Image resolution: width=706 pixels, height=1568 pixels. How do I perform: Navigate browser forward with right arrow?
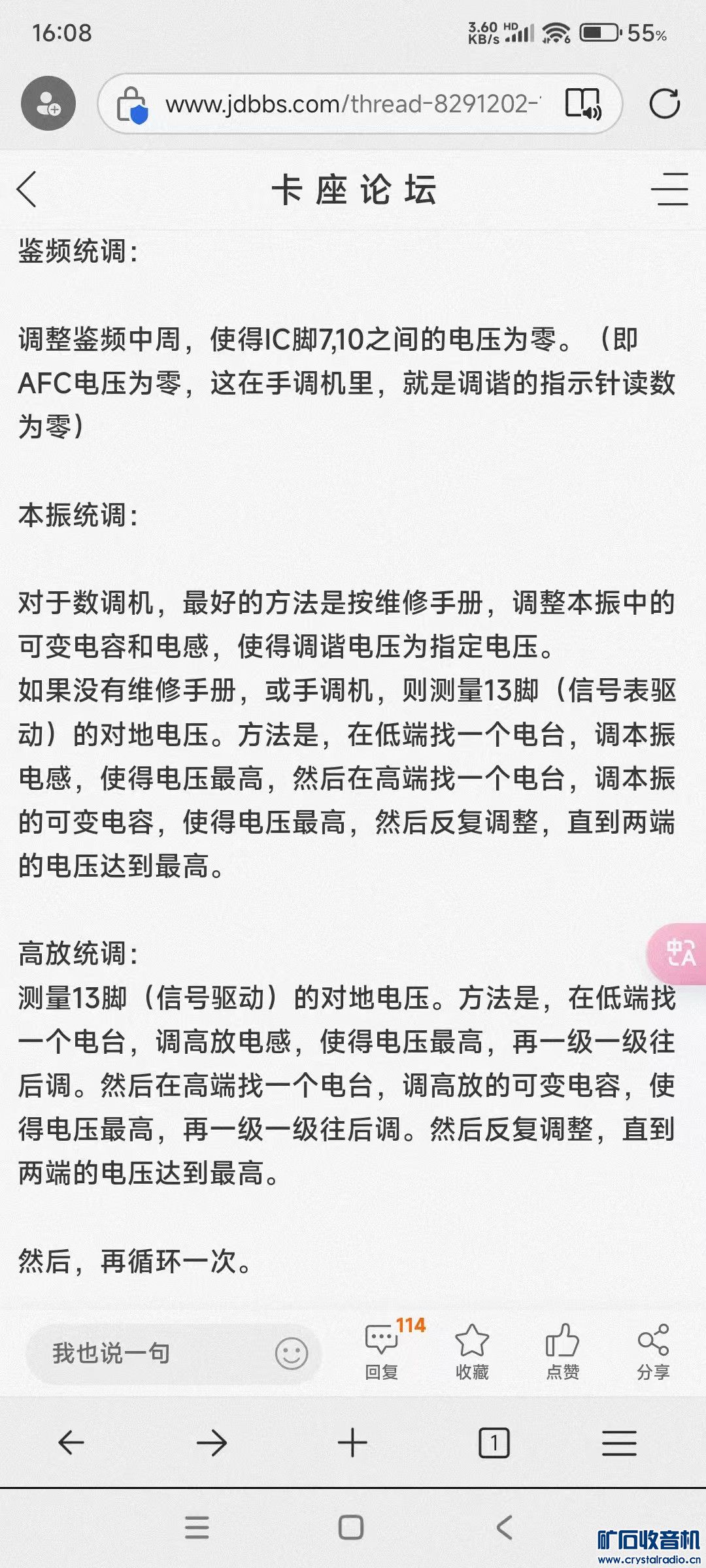coord(212,1442)
